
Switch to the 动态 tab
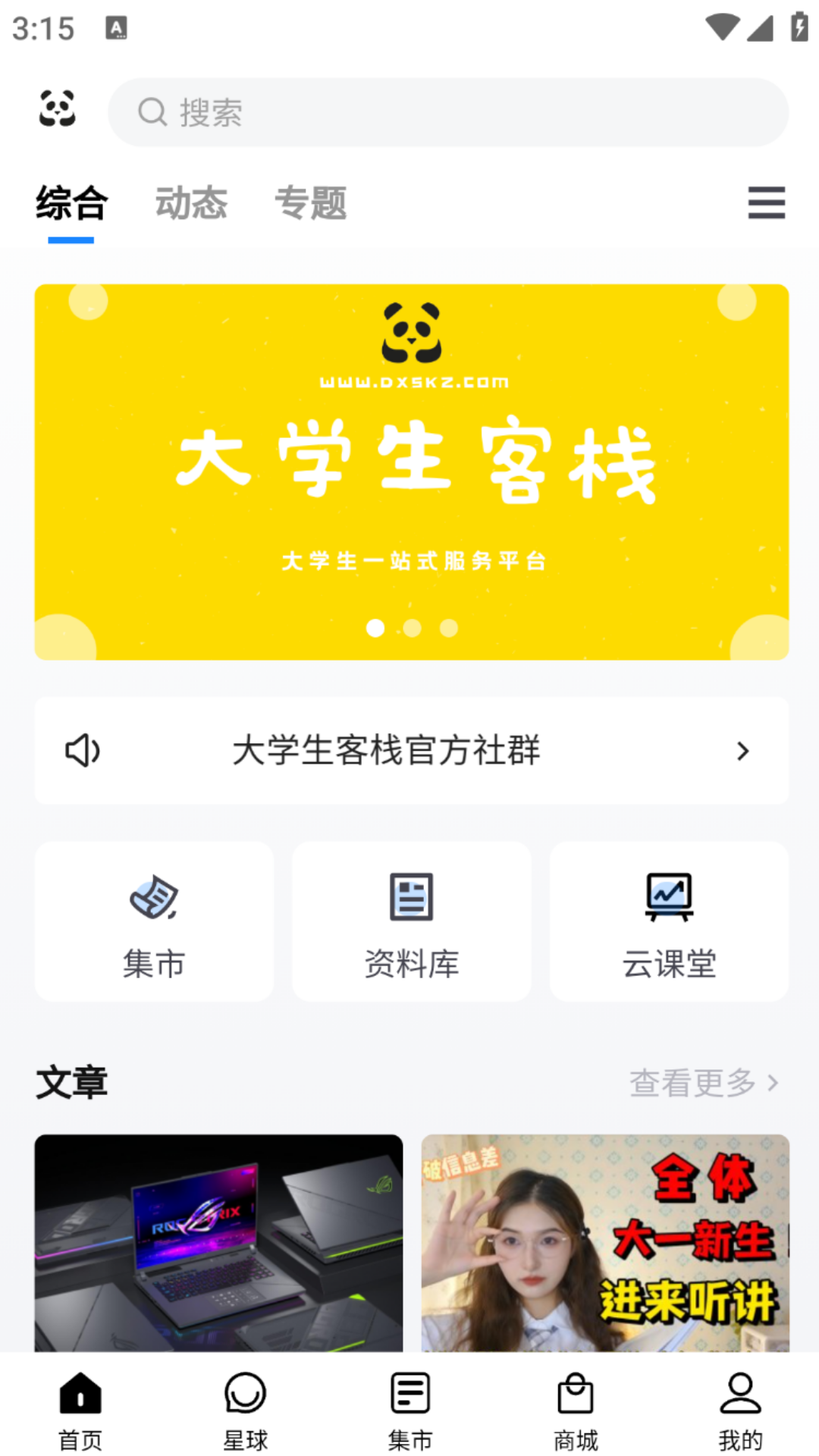[192, 203]
